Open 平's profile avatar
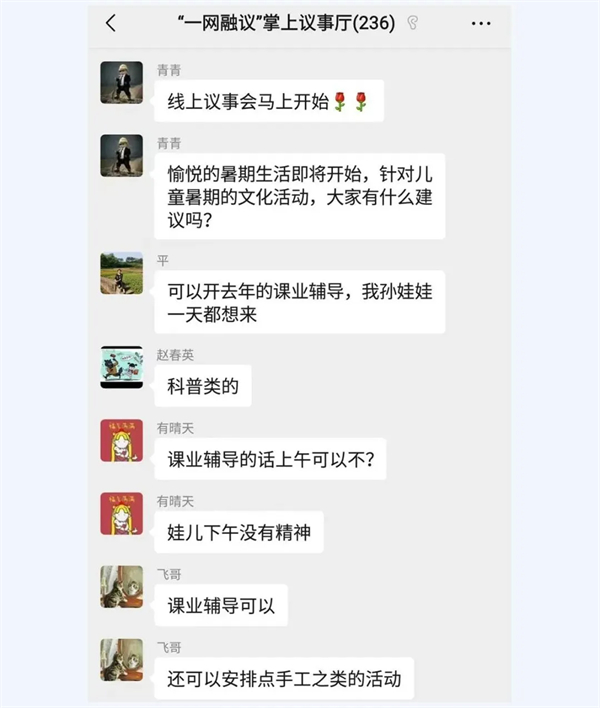 (121, 273)
